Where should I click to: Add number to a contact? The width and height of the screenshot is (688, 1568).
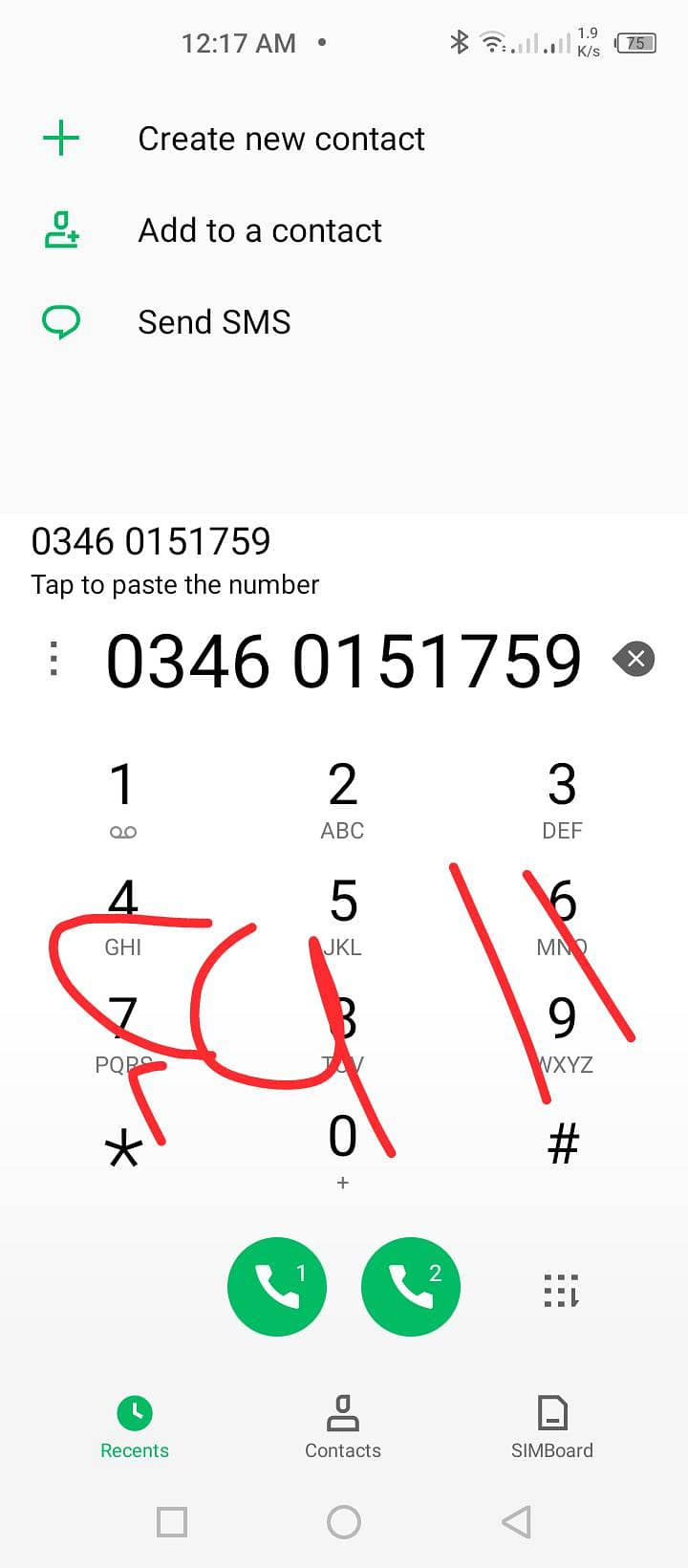pyautogui.click(x=259, y=231)
